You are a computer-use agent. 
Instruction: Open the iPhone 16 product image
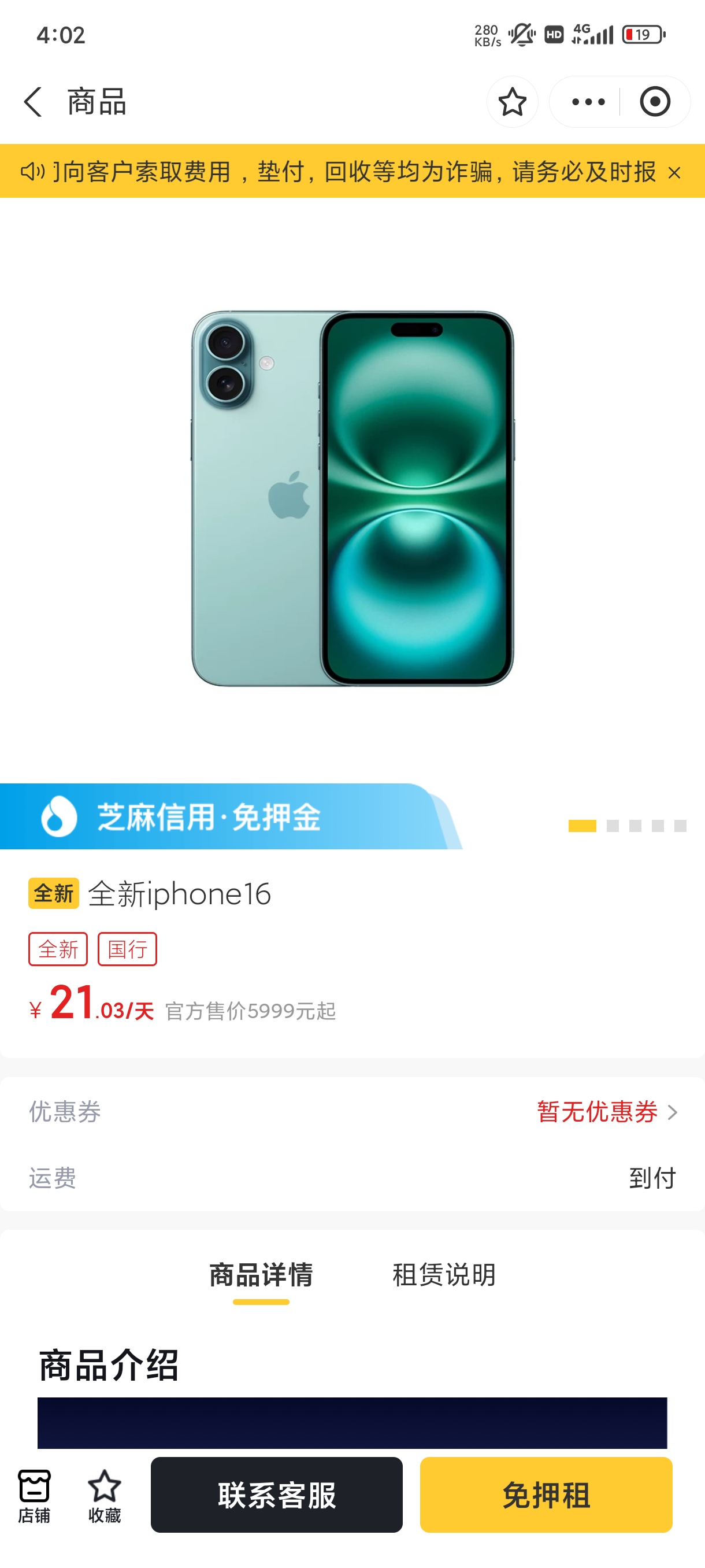(353, 498)
